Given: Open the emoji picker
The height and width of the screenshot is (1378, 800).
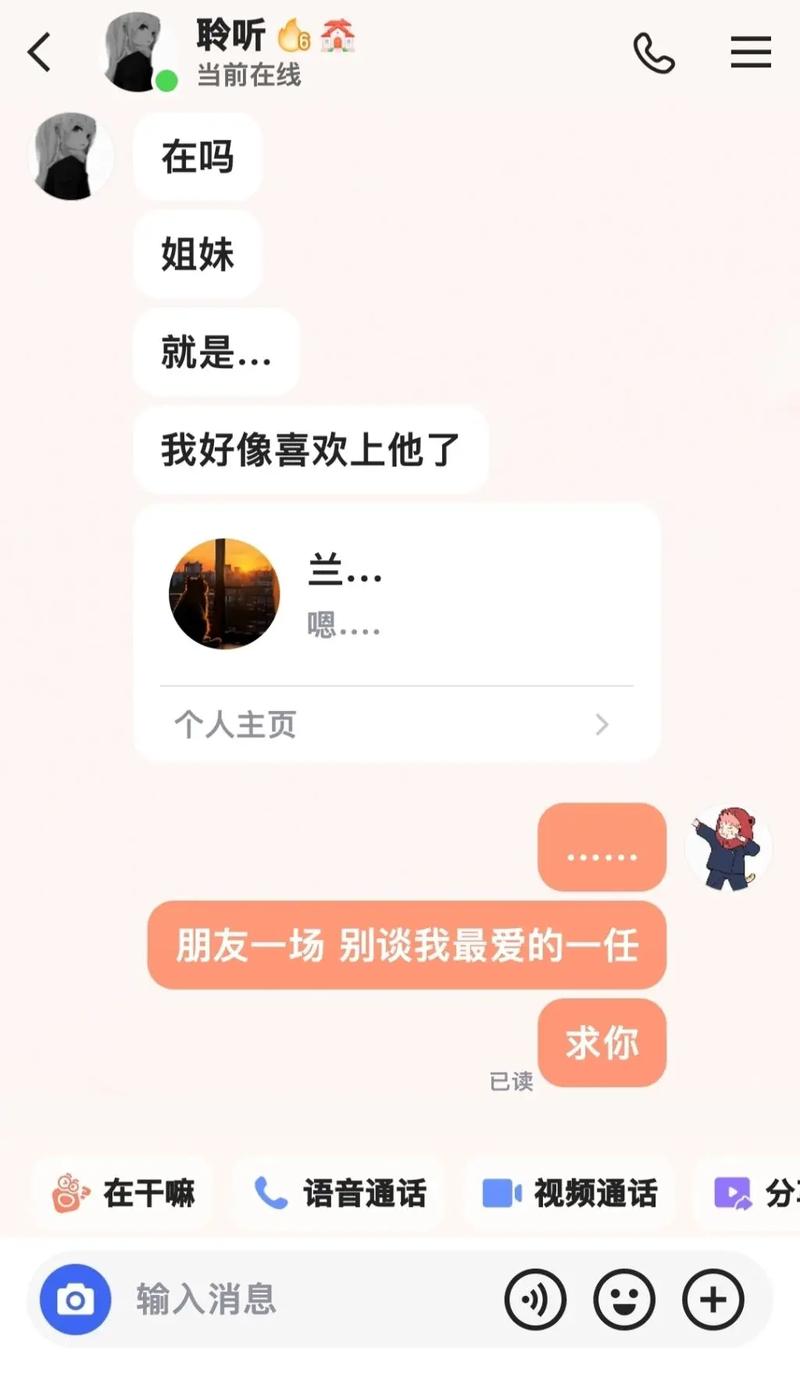Looking at the screenshot, I should point(624,1299).
